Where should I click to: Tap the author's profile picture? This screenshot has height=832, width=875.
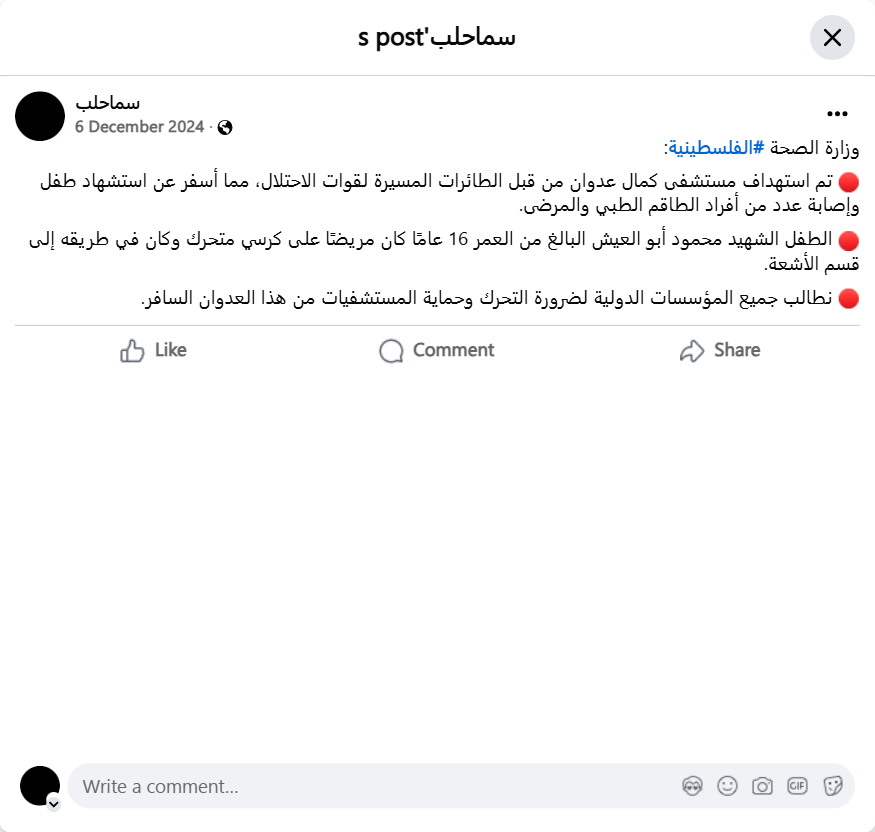[40, 116]
